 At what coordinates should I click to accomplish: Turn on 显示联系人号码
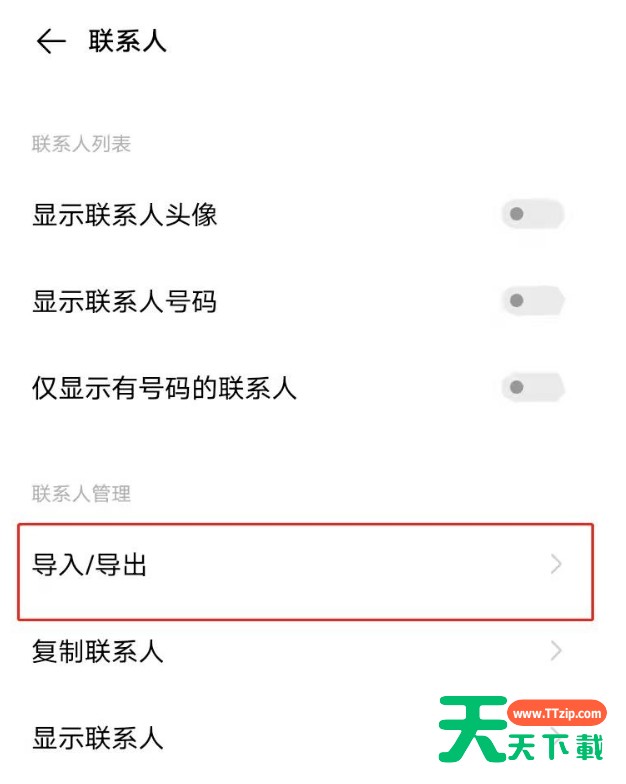(532, 300)
